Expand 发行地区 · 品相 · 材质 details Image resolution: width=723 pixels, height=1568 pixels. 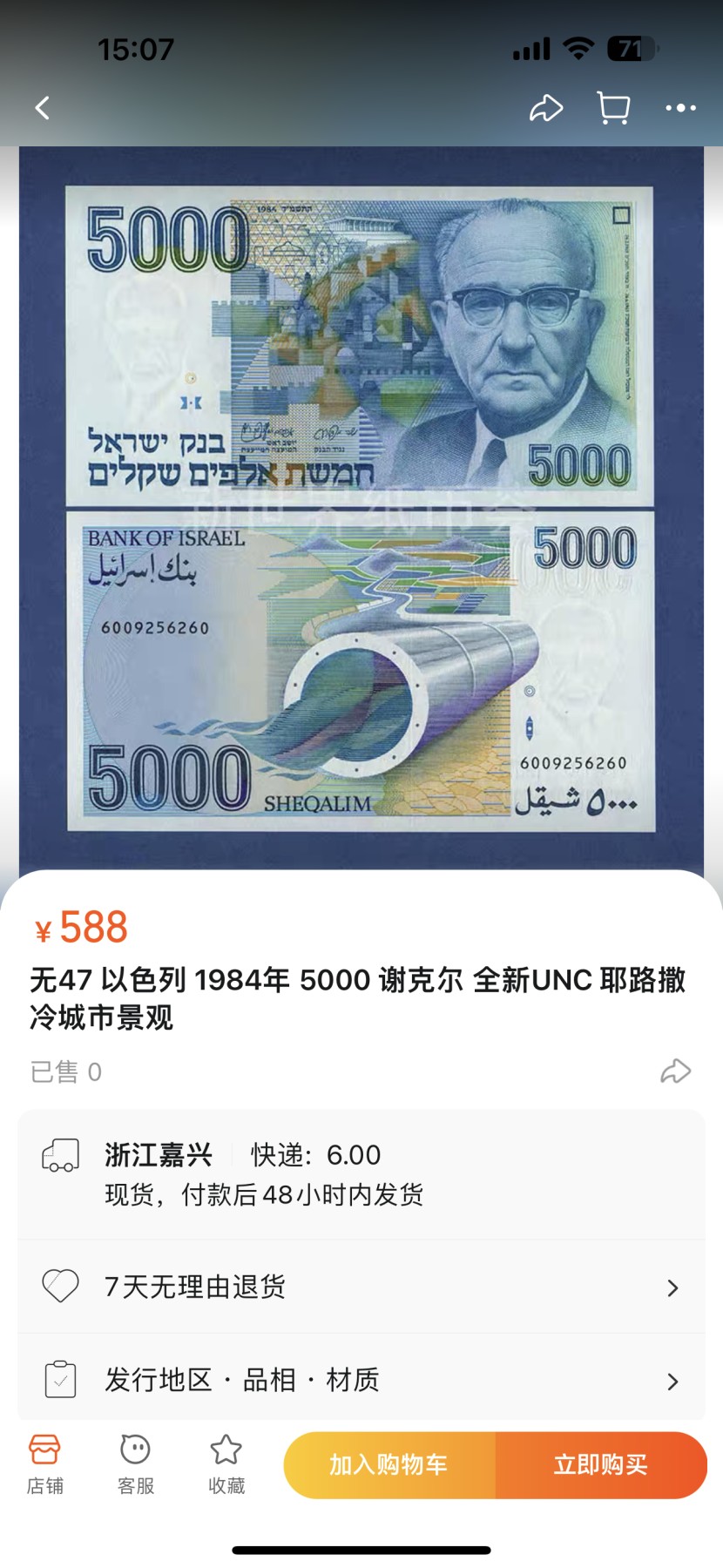coord(361,1380)
